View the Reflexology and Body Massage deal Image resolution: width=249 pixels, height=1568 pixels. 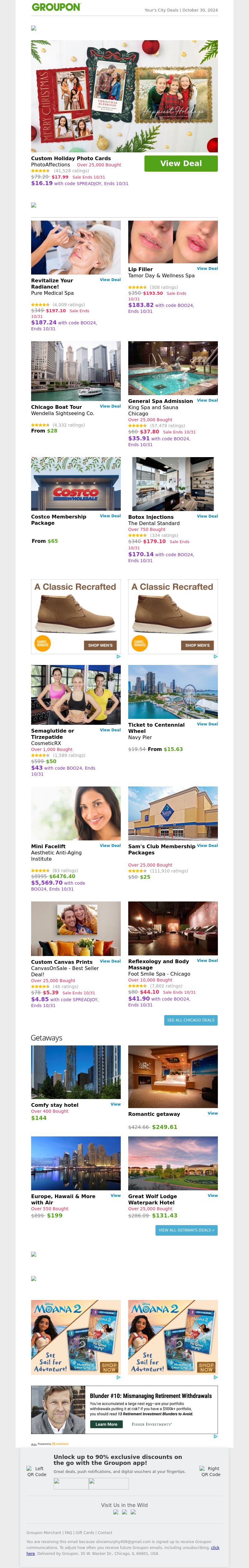pyautogui.click(x=207, y=960)
